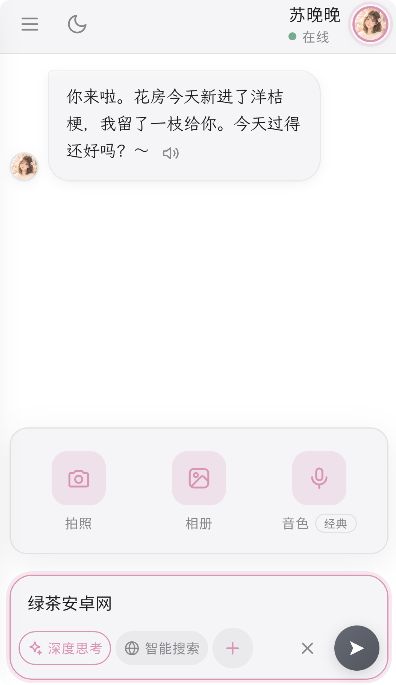Open the hamburger menu
Screen dimensions: 396x685
pos(30,24)
